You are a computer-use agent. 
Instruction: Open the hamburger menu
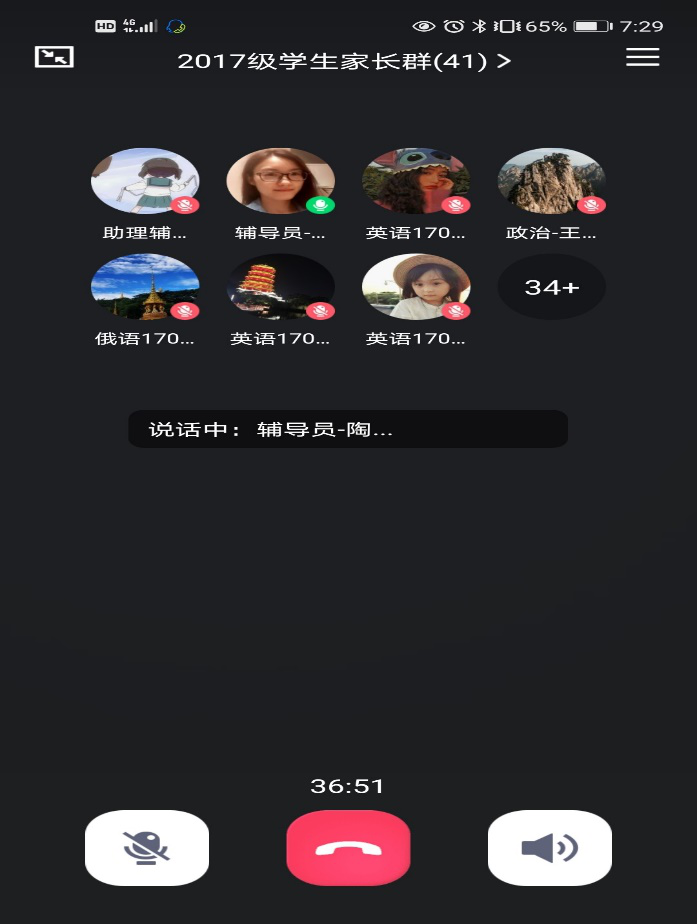(x=642, y=58)
